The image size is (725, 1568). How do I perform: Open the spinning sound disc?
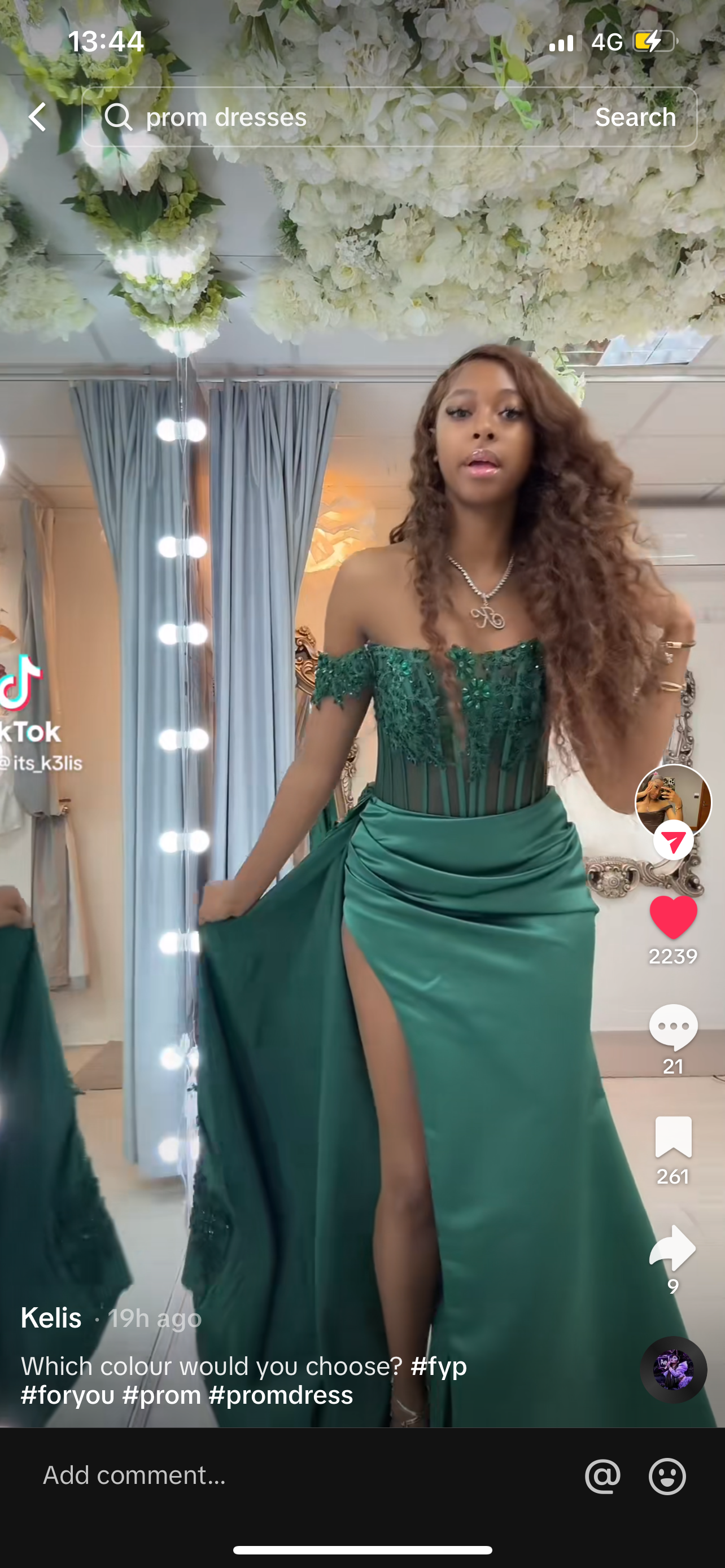pos(672,1369)
